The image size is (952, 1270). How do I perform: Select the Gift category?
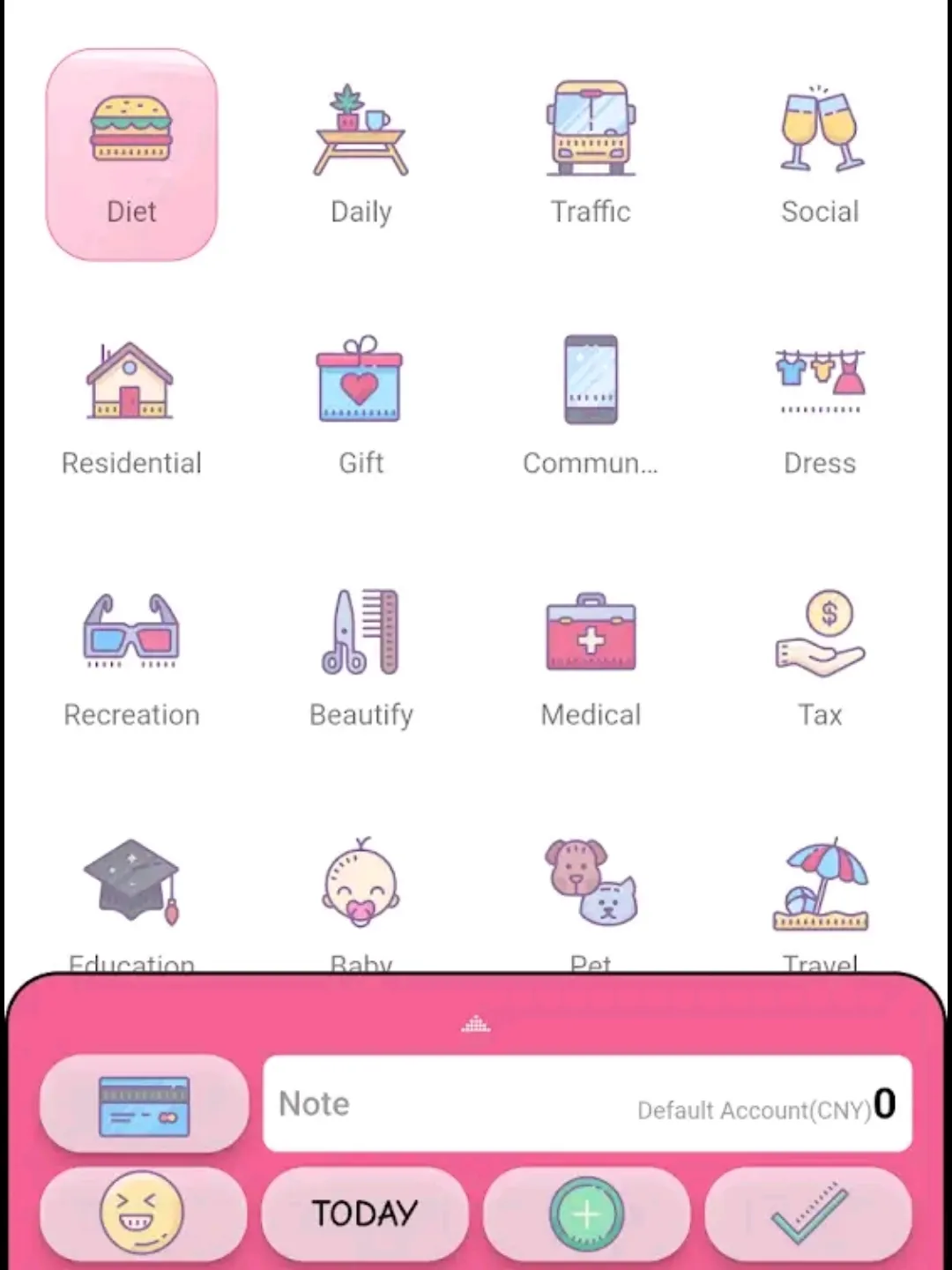[361, 406]
